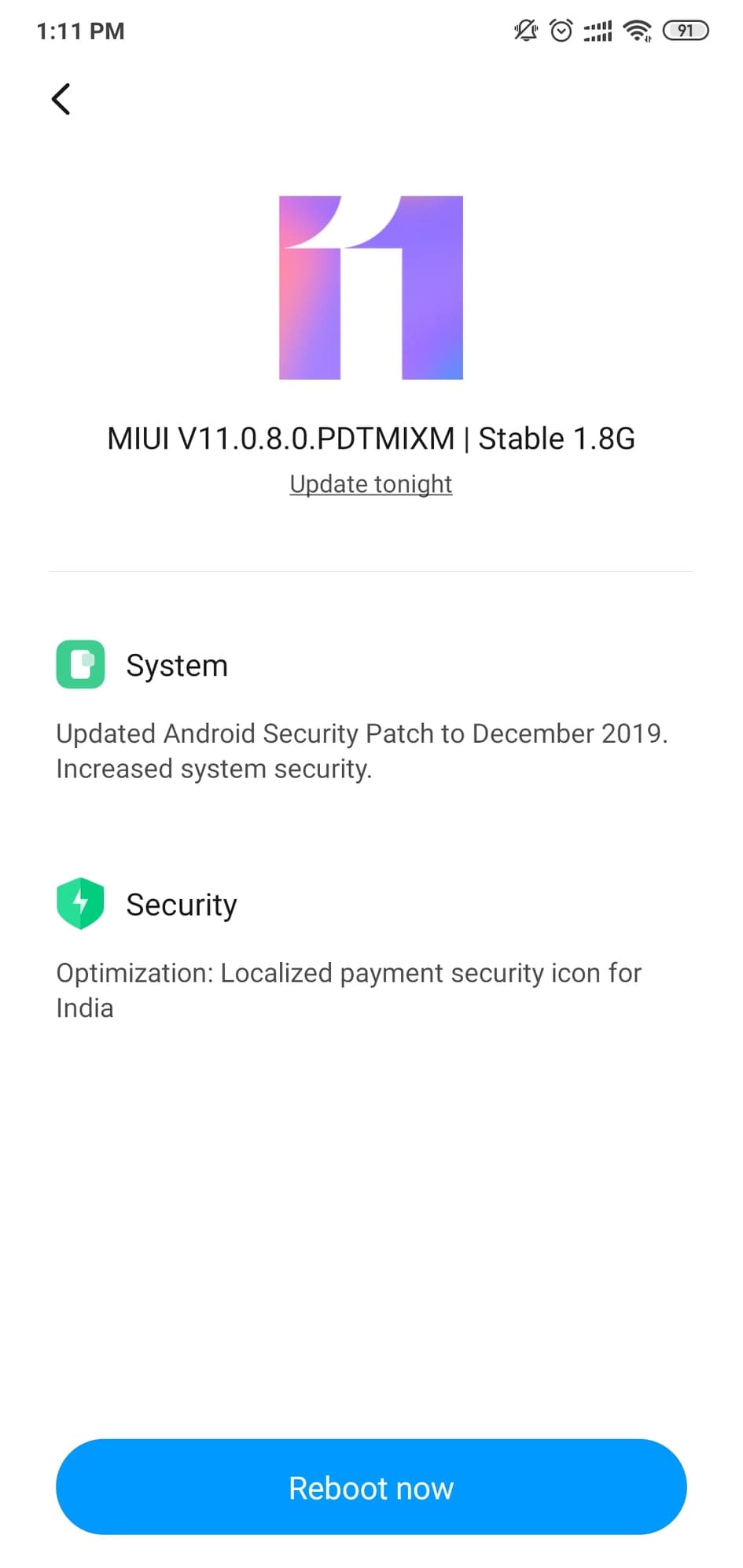The height and width of the screenshot is (1568, 743).
Task: Tap the Reboot now button
Action: coord(371,1487)
